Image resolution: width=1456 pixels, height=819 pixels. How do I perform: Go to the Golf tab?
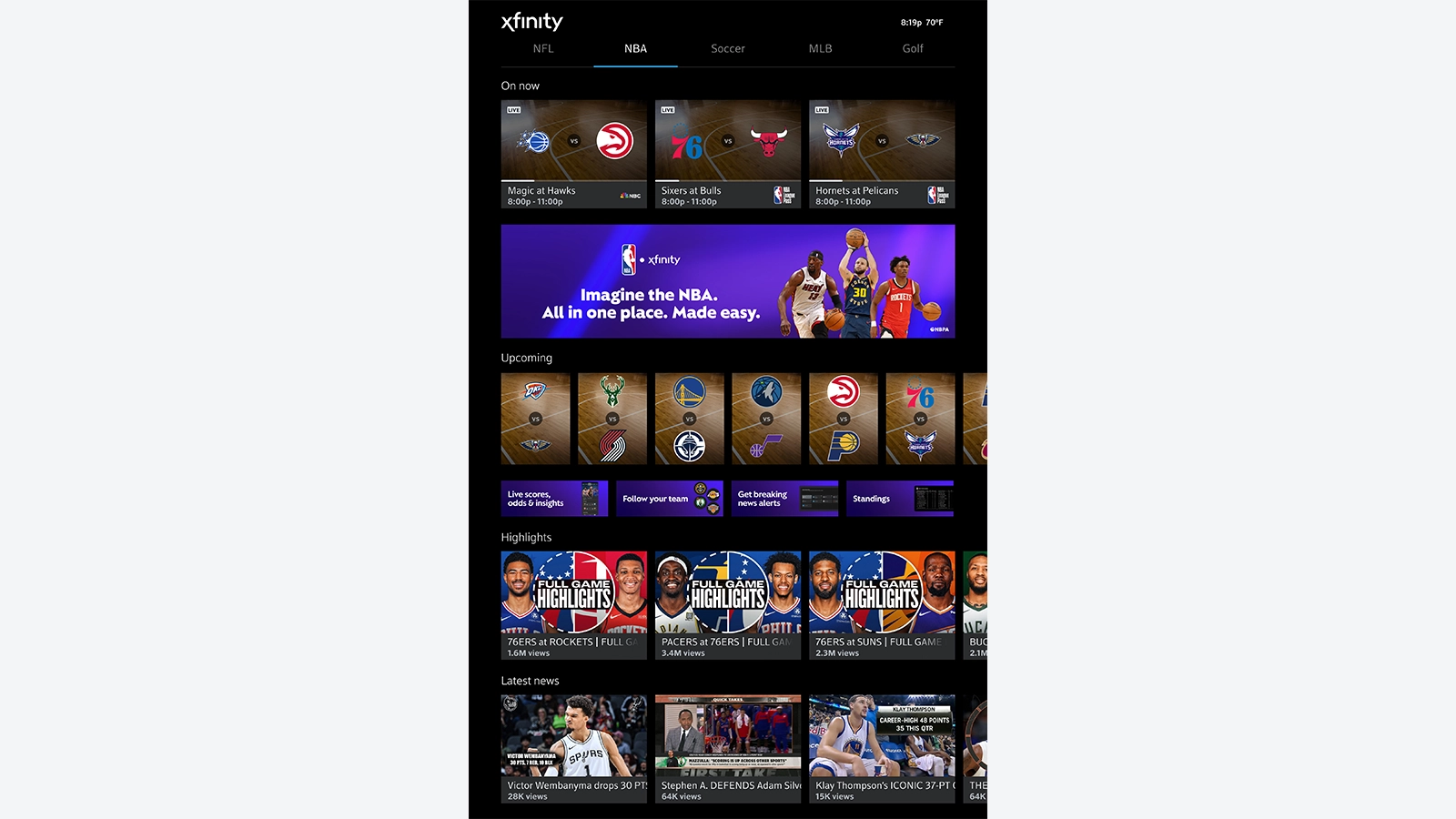[912, 49]
